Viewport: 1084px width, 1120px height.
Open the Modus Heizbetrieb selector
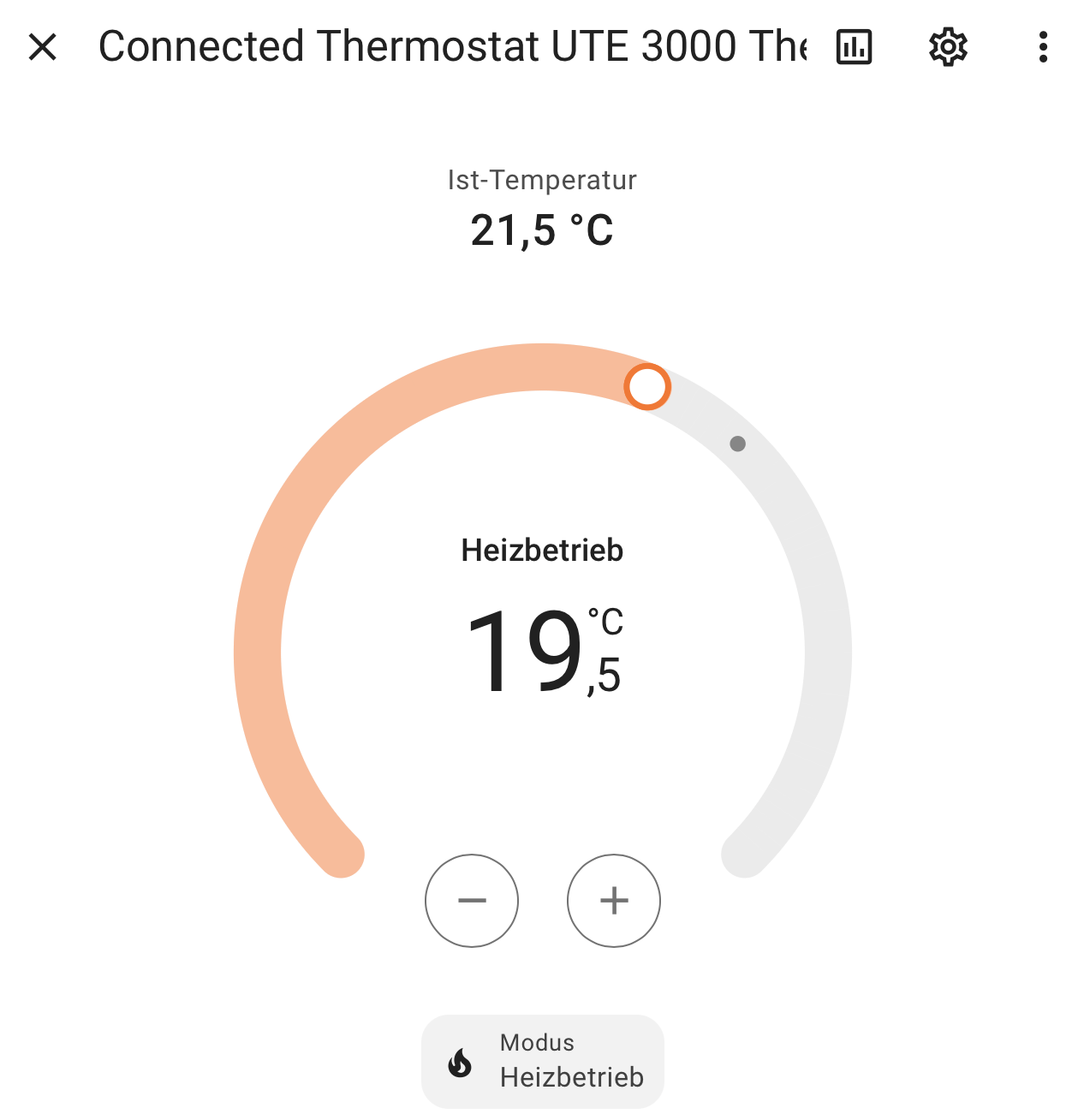click(543, 1062)
